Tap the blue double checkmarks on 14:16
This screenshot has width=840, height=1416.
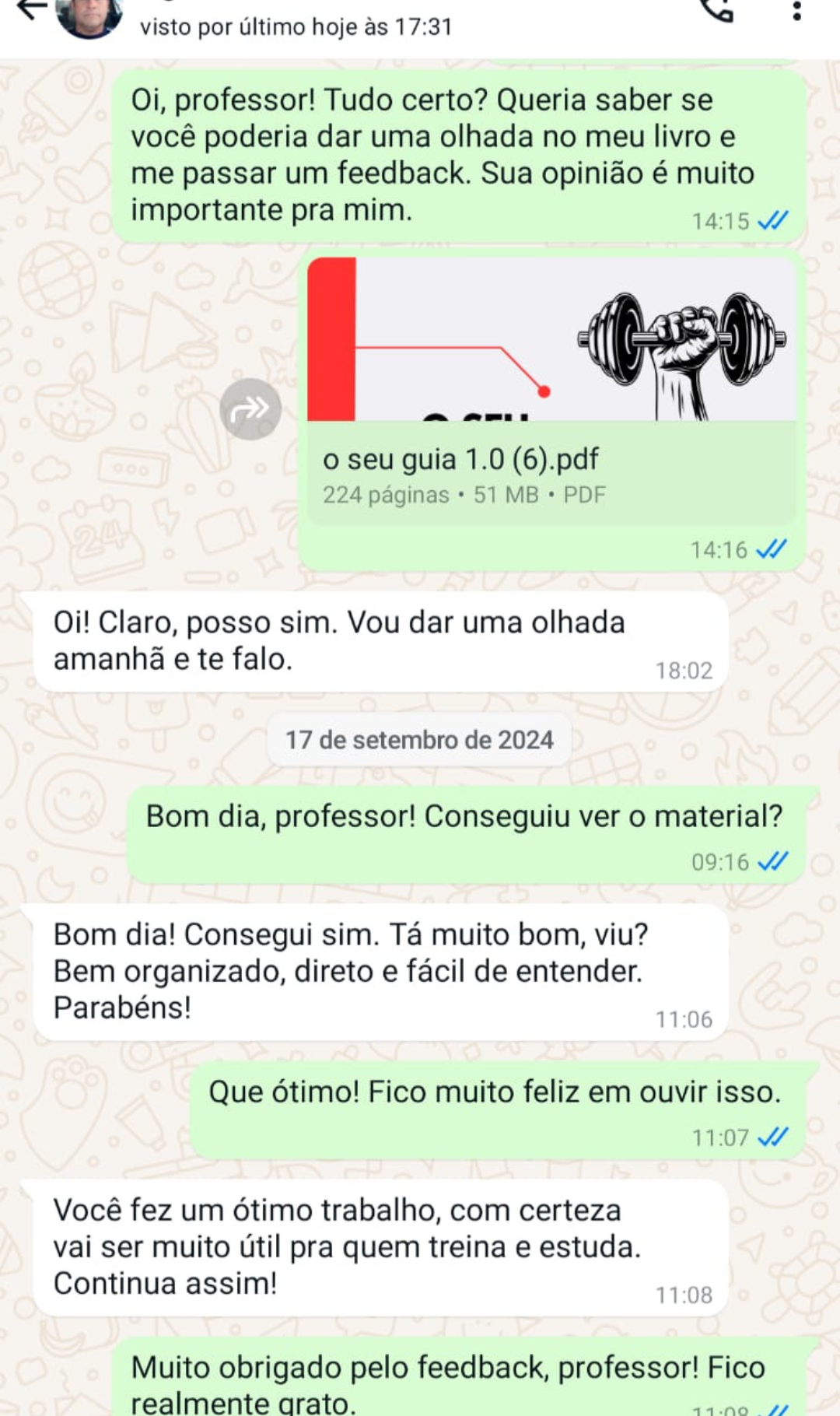[x=772, y=549]
